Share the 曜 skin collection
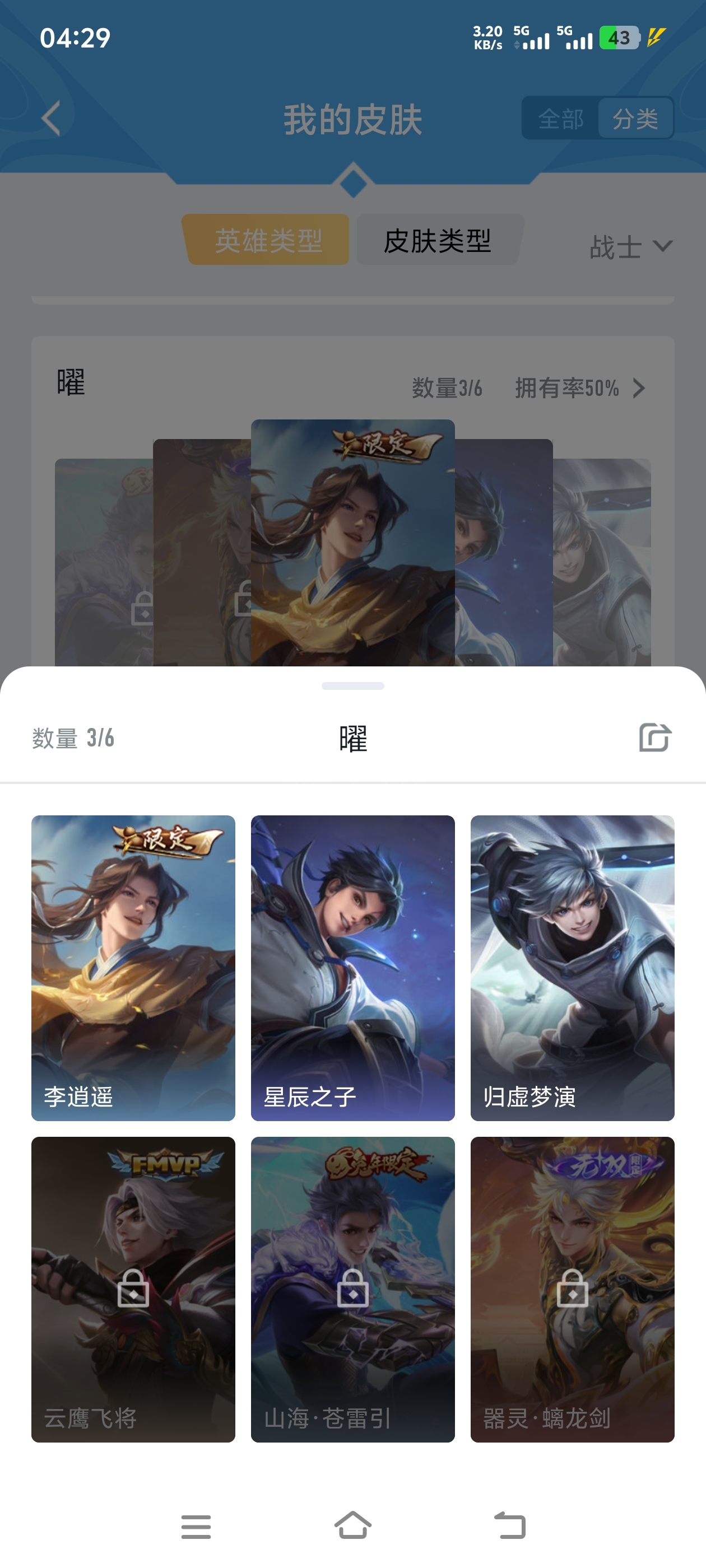This screenshot has height=1568, width=706. coord(655,738)
